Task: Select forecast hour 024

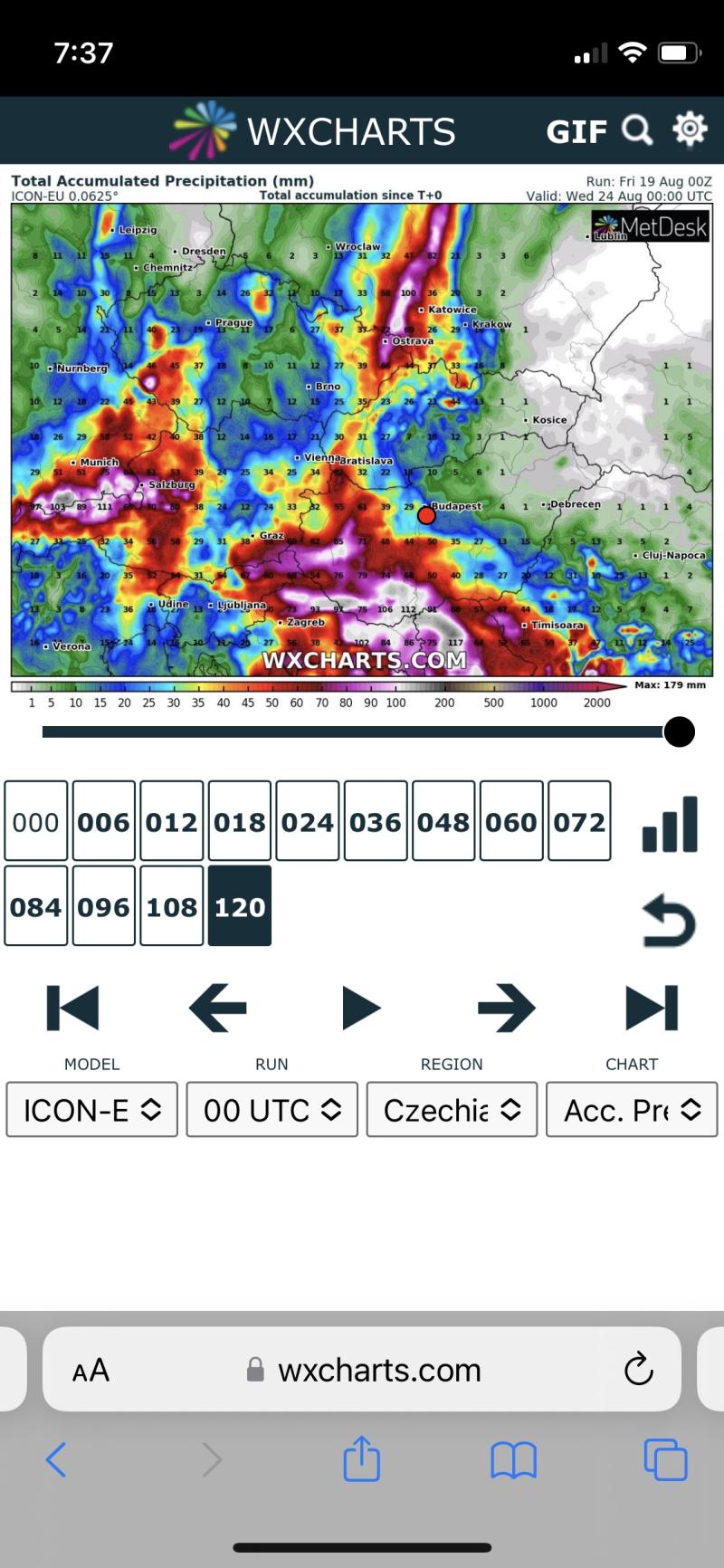Action: 308,821
